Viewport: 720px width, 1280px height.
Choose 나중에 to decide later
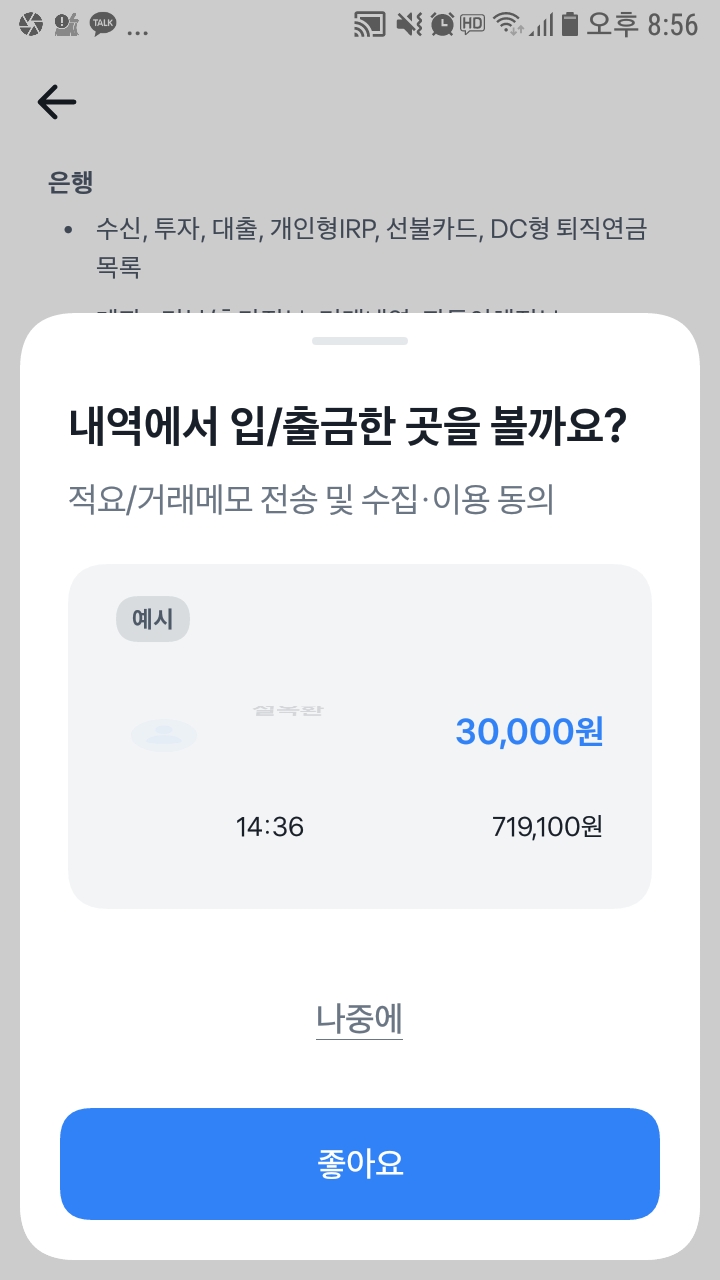360,1019
